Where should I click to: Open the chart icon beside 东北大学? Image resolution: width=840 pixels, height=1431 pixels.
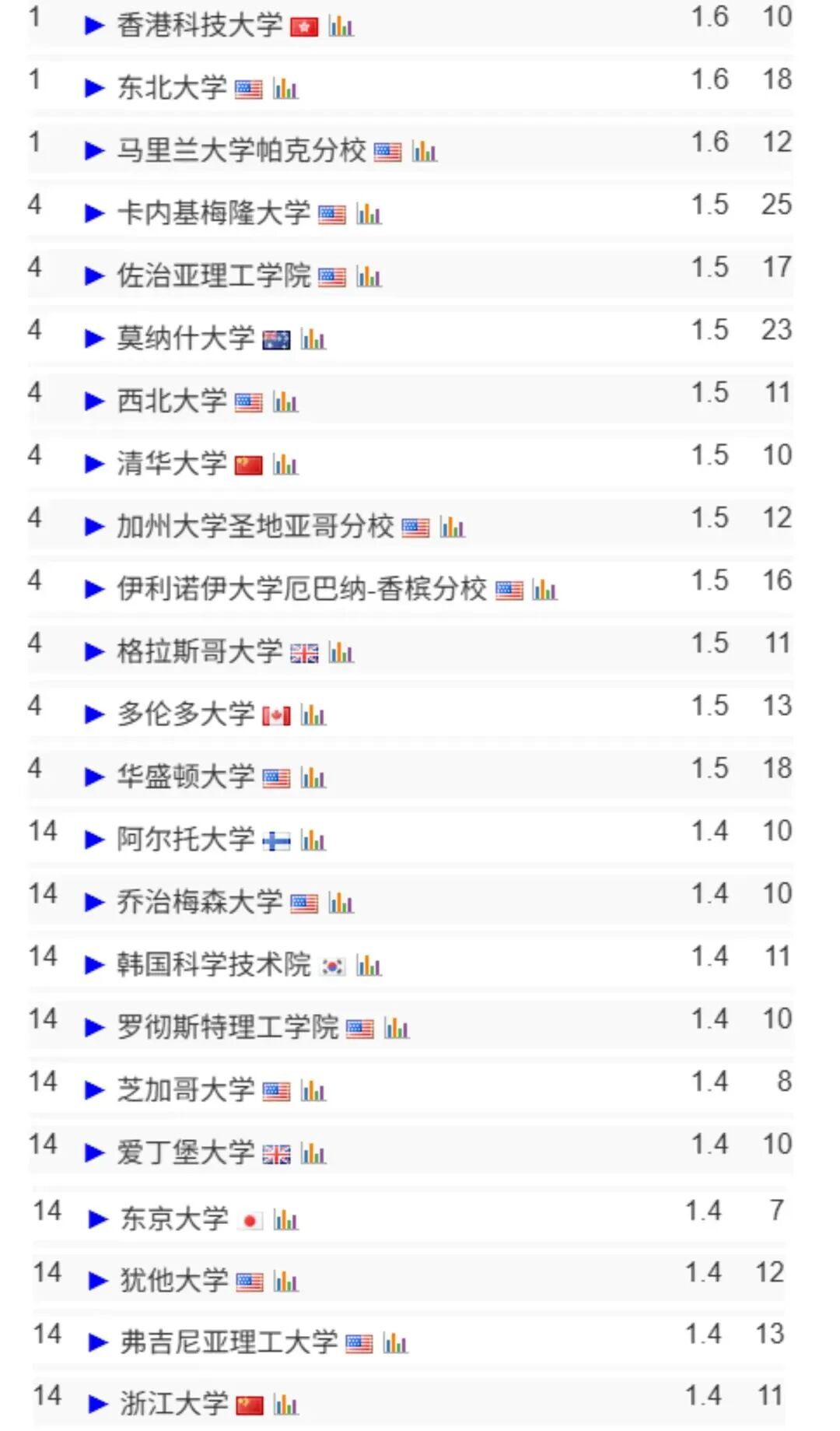[x=285, y=89]
